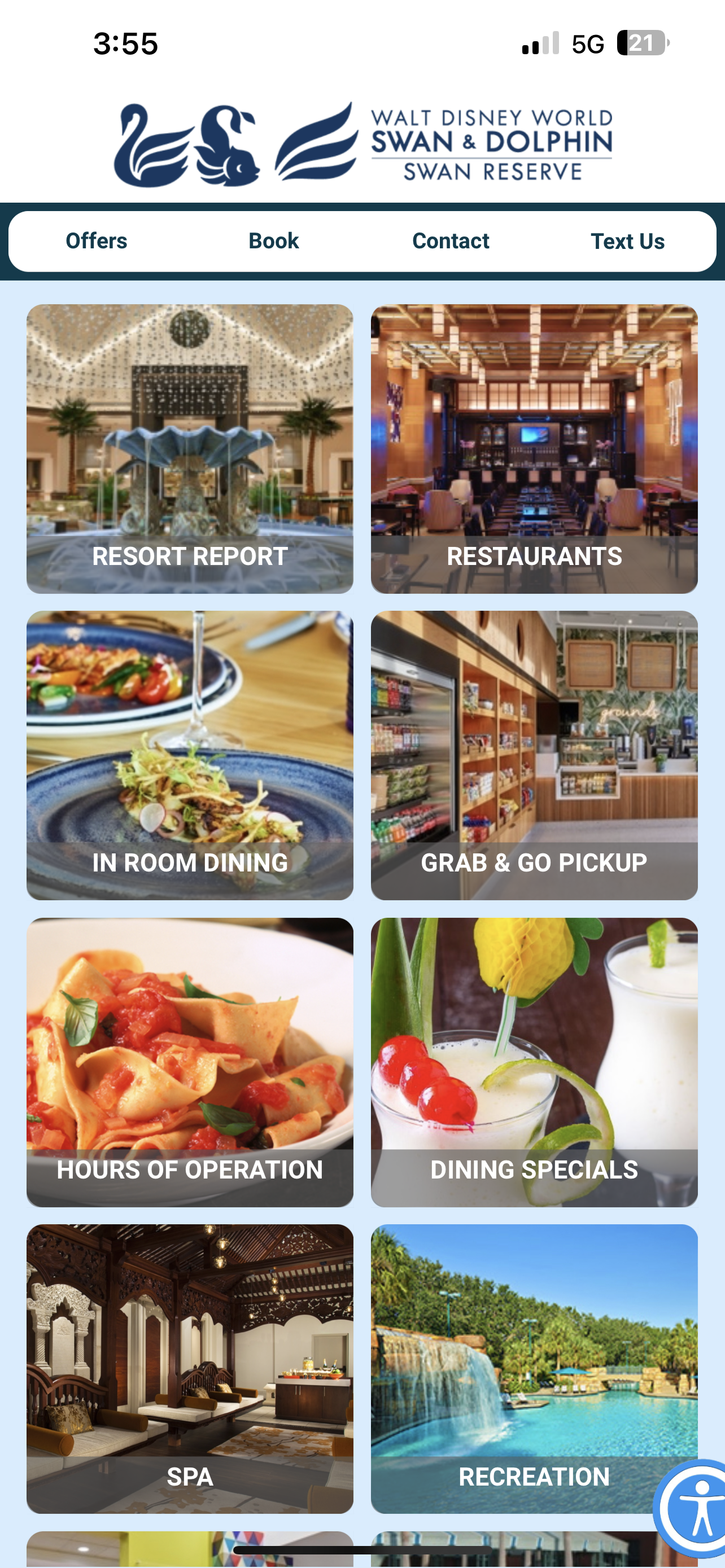Open the Resort Report tile
The image size is (725, 1568).
pos(190,449)
